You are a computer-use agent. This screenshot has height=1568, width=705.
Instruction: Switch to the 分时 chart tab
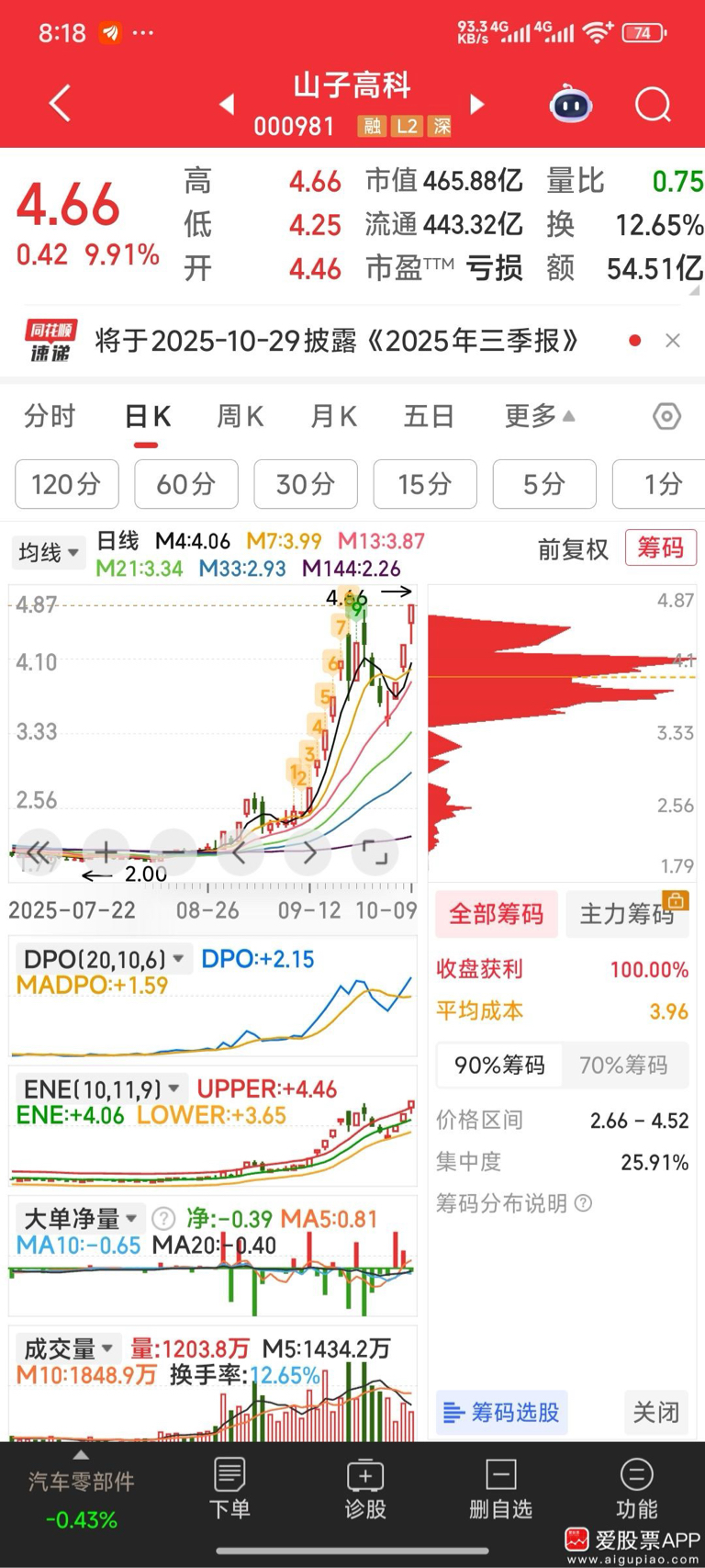50,417
